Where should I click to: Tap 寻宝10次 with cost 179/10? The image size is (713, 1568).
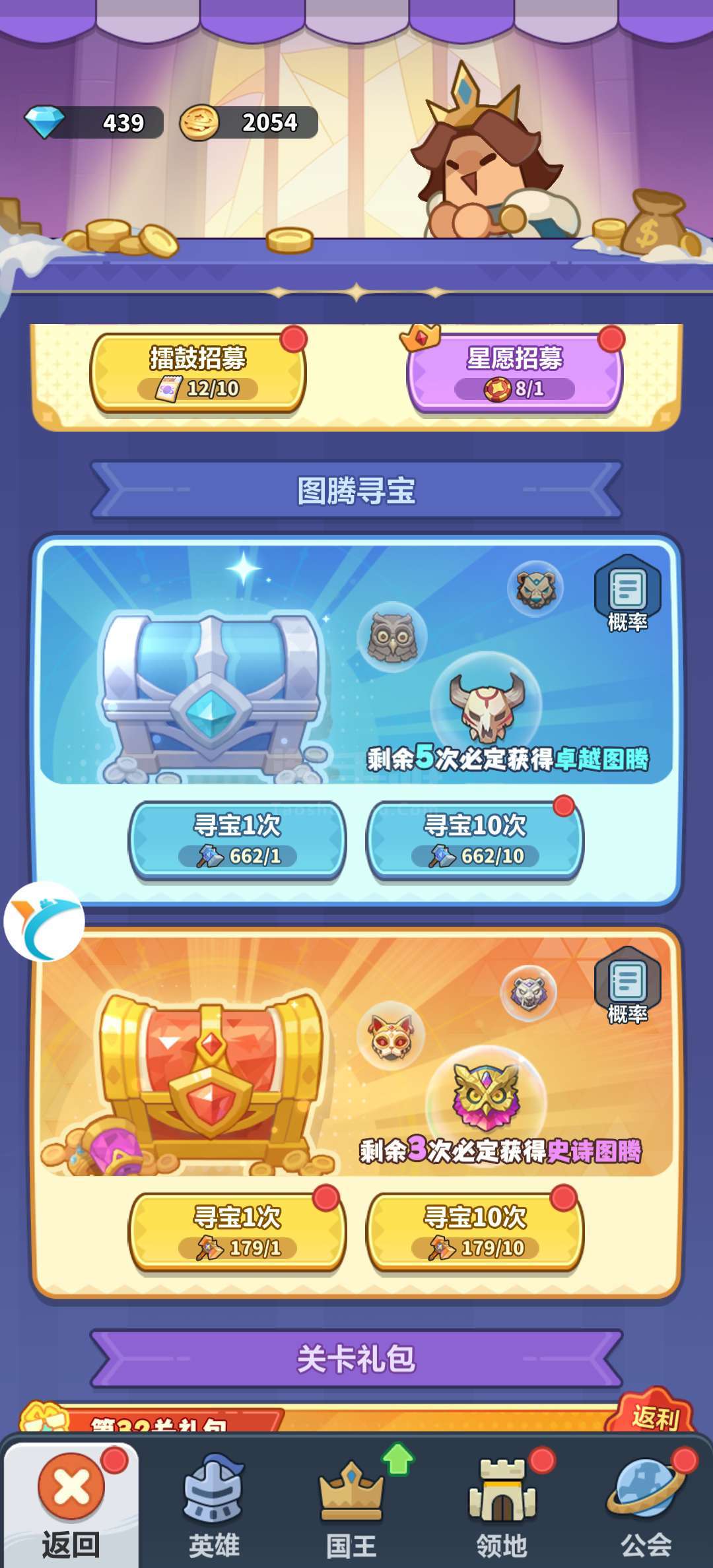(x=475, y=1232)
